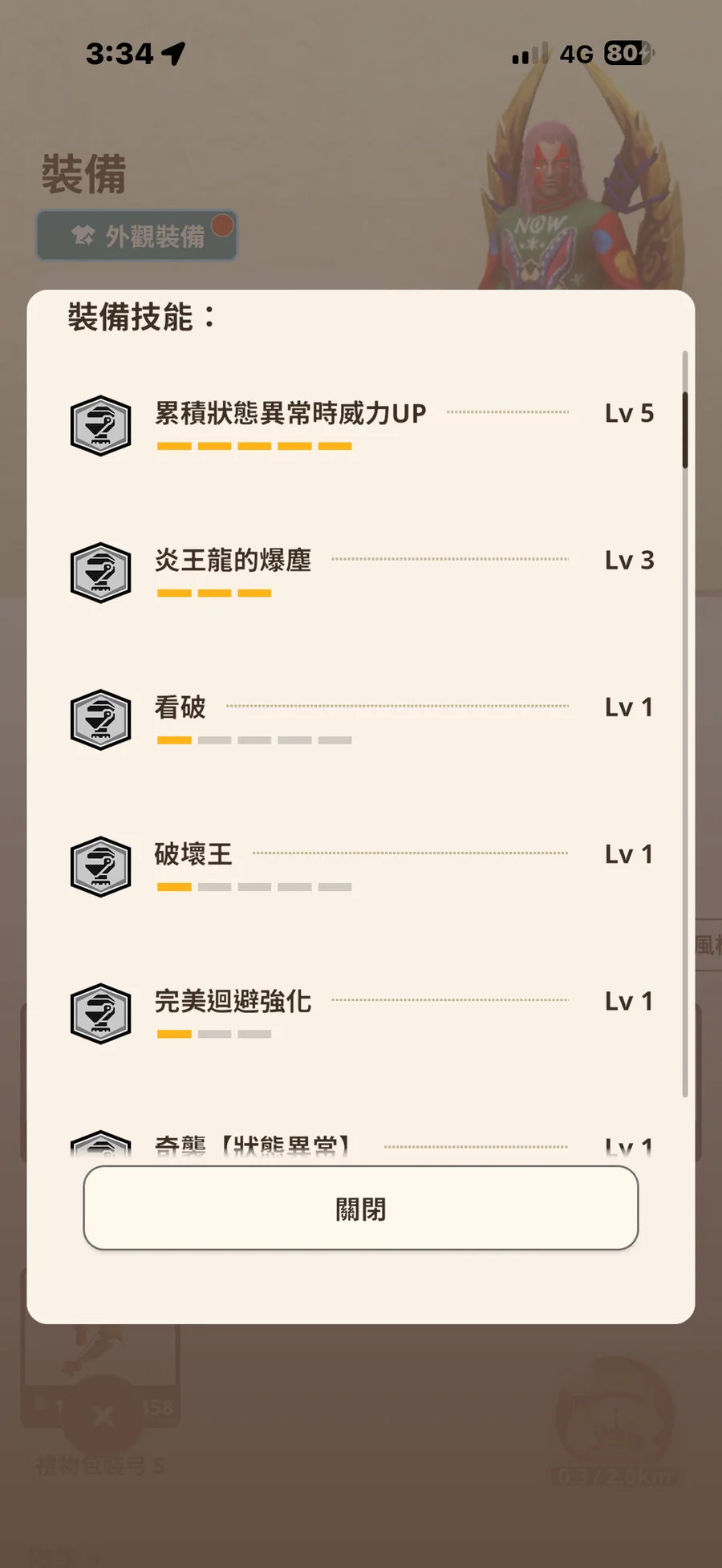722x1568 pixels.
Task: Close the equipment skills dialog with 關閉
Action: (360, 1208)
